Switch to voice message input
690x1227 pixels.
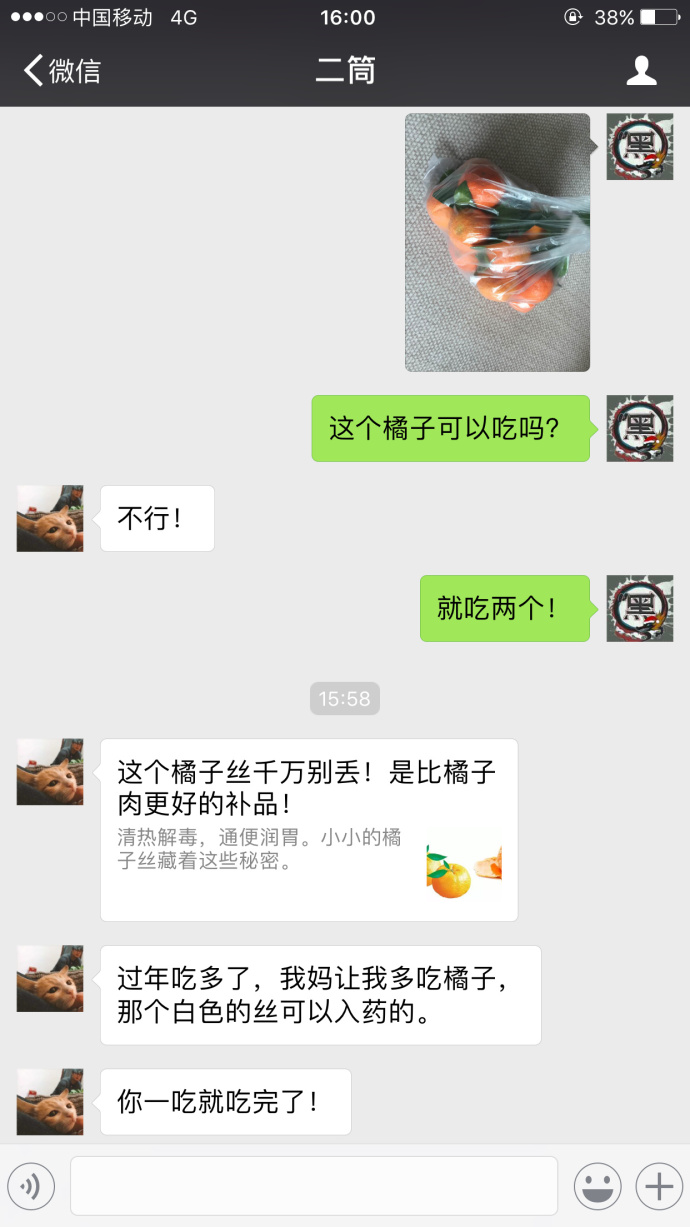[x=31, y=1186]
